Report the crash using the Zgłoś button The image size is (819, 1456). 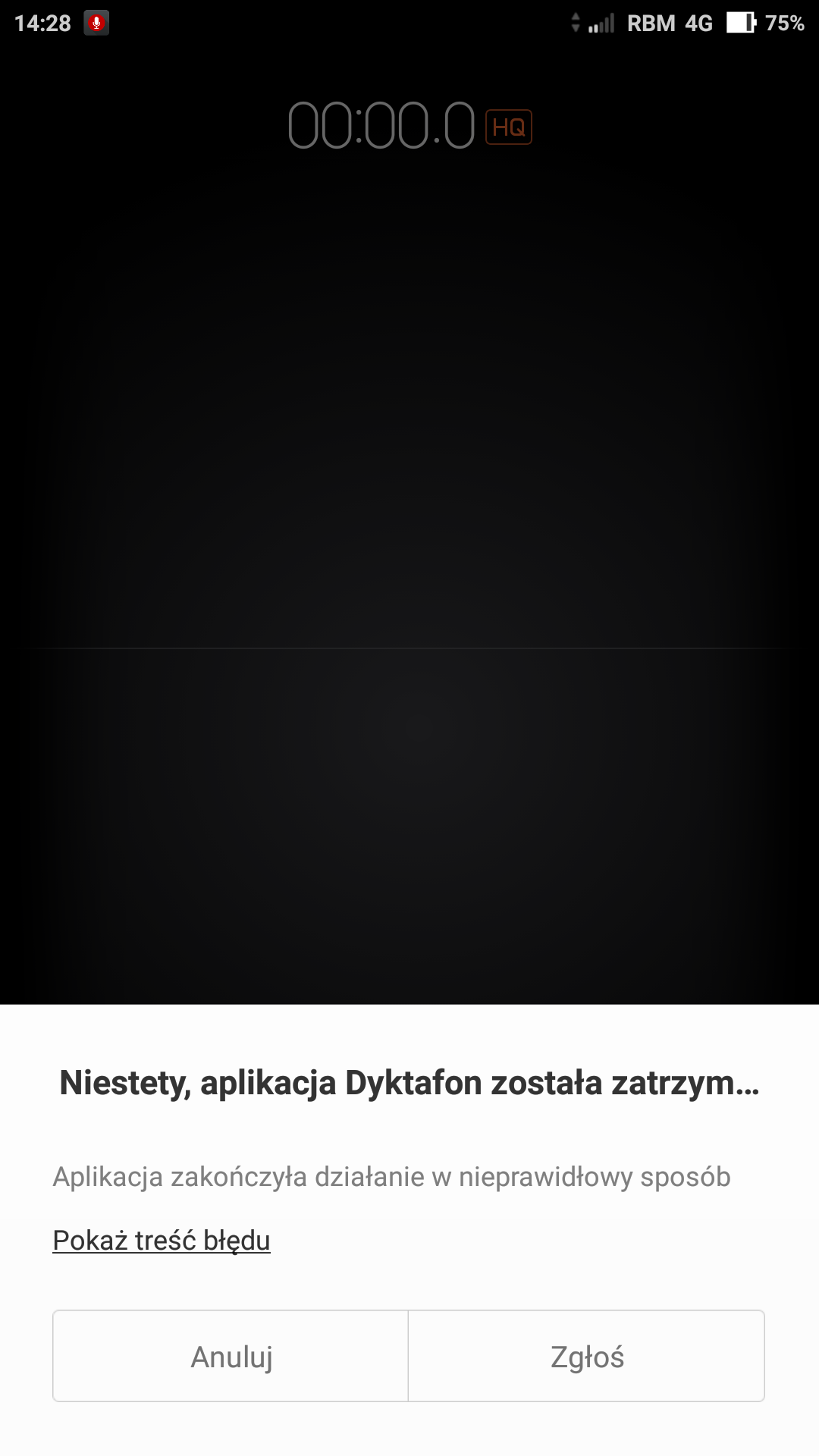pyautogui.click(x=586, y=1356)
